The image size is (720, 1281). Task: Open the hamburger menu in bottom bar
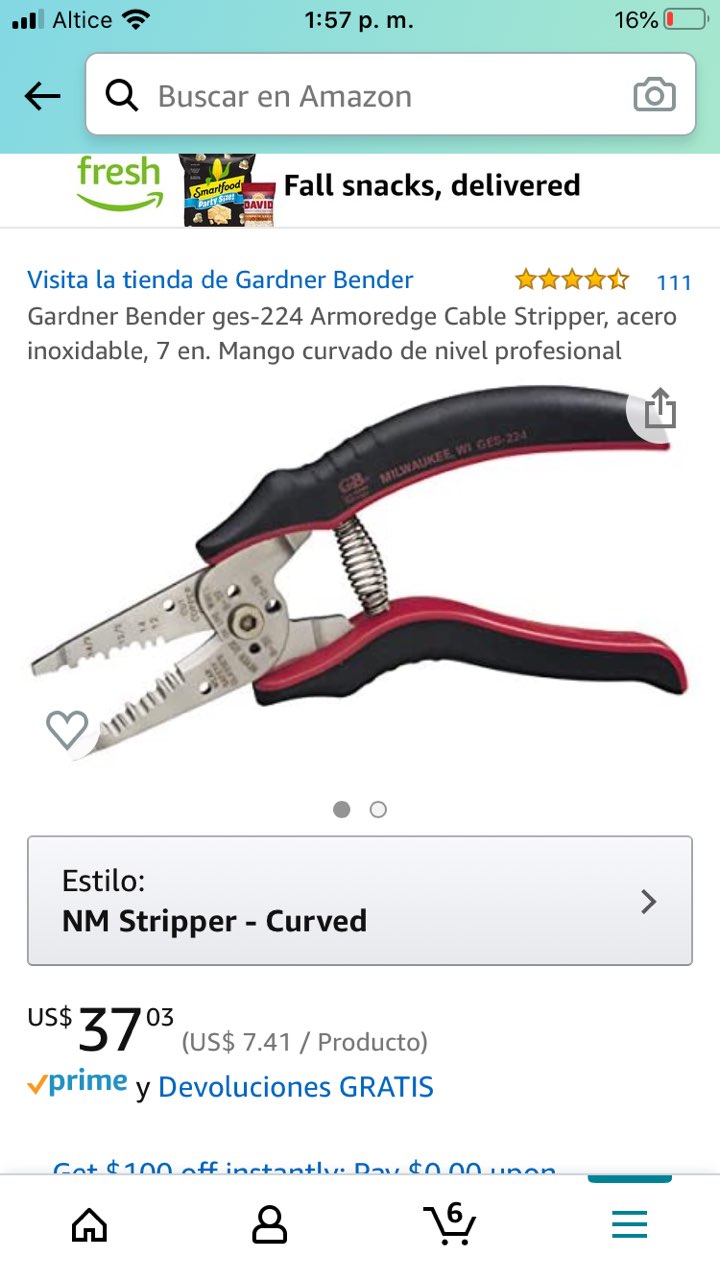[629, 1223]
